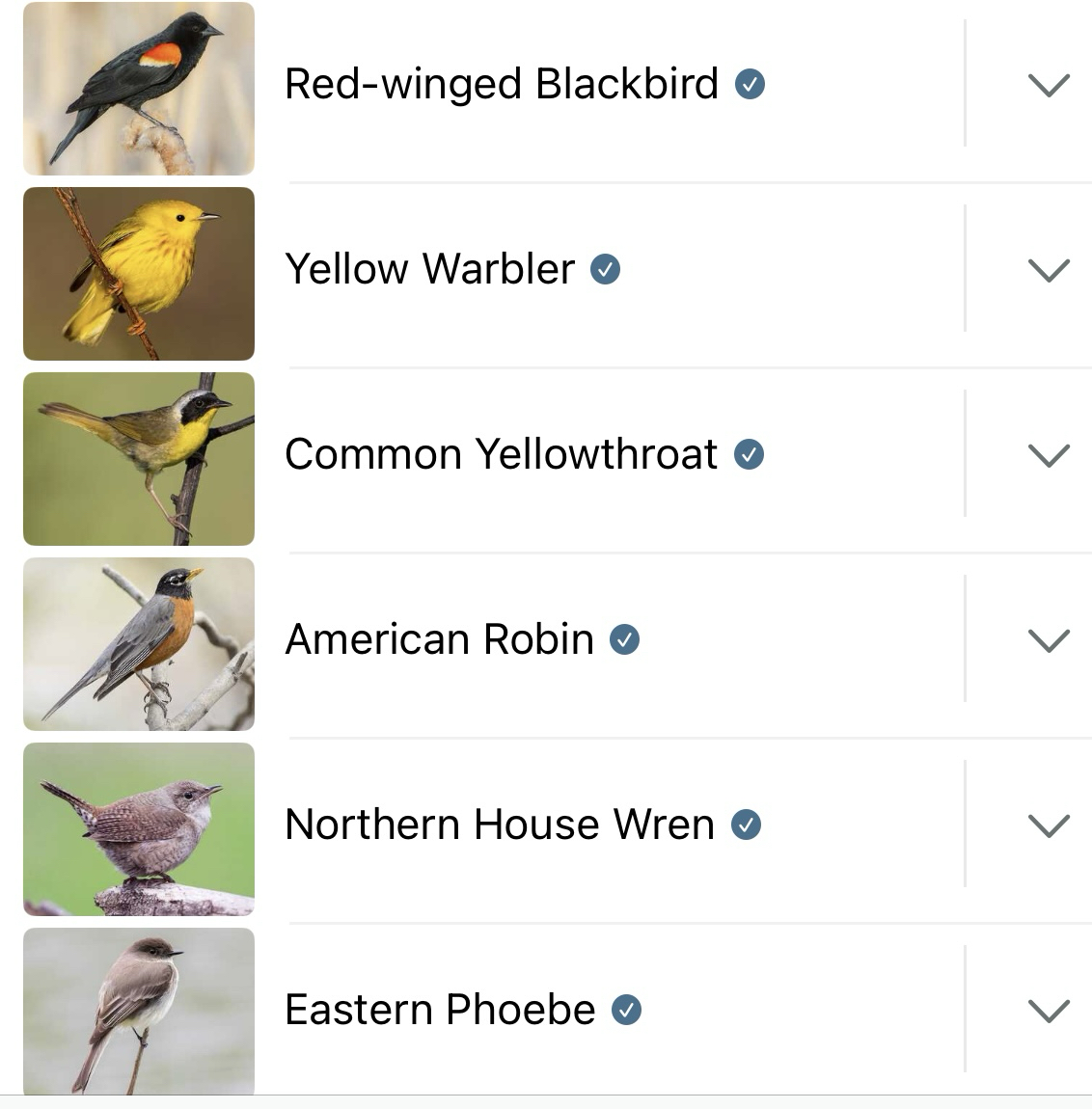View the Yellow Warbler species row
Viewport: 1092px width, 1109px height.
tap(429, 270)
